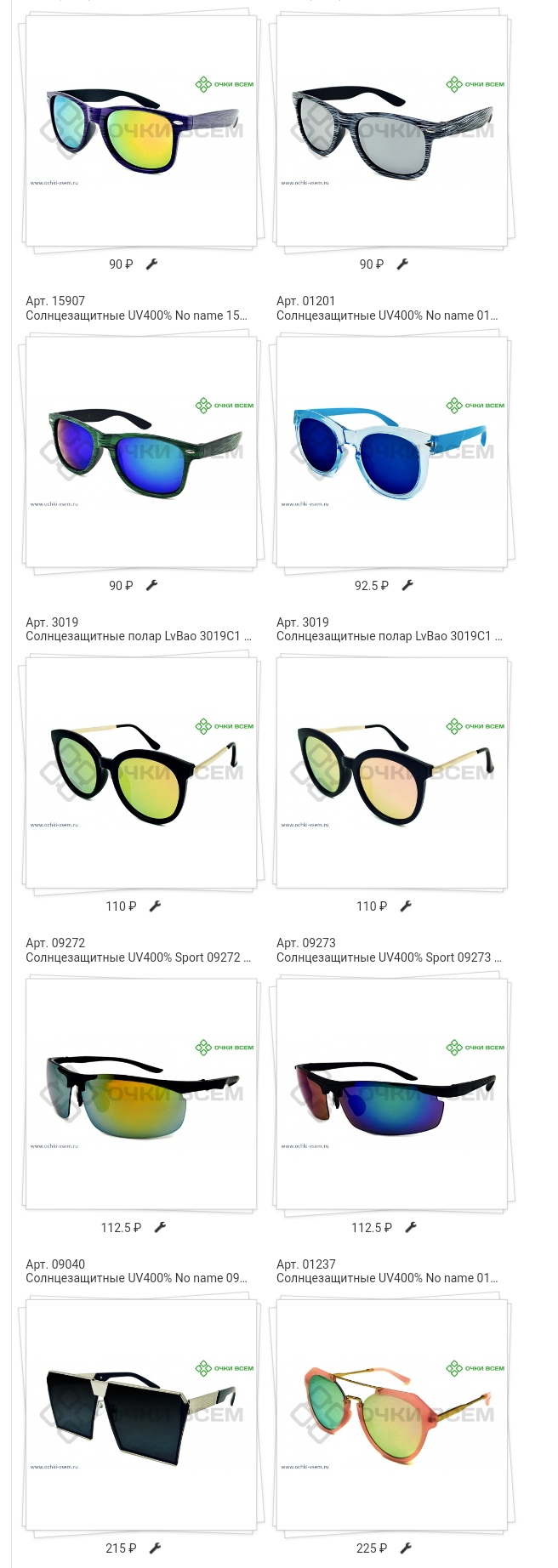
Task: Open the wrench icon beside the 225 ₽ price
Action: pos(406,1548)
